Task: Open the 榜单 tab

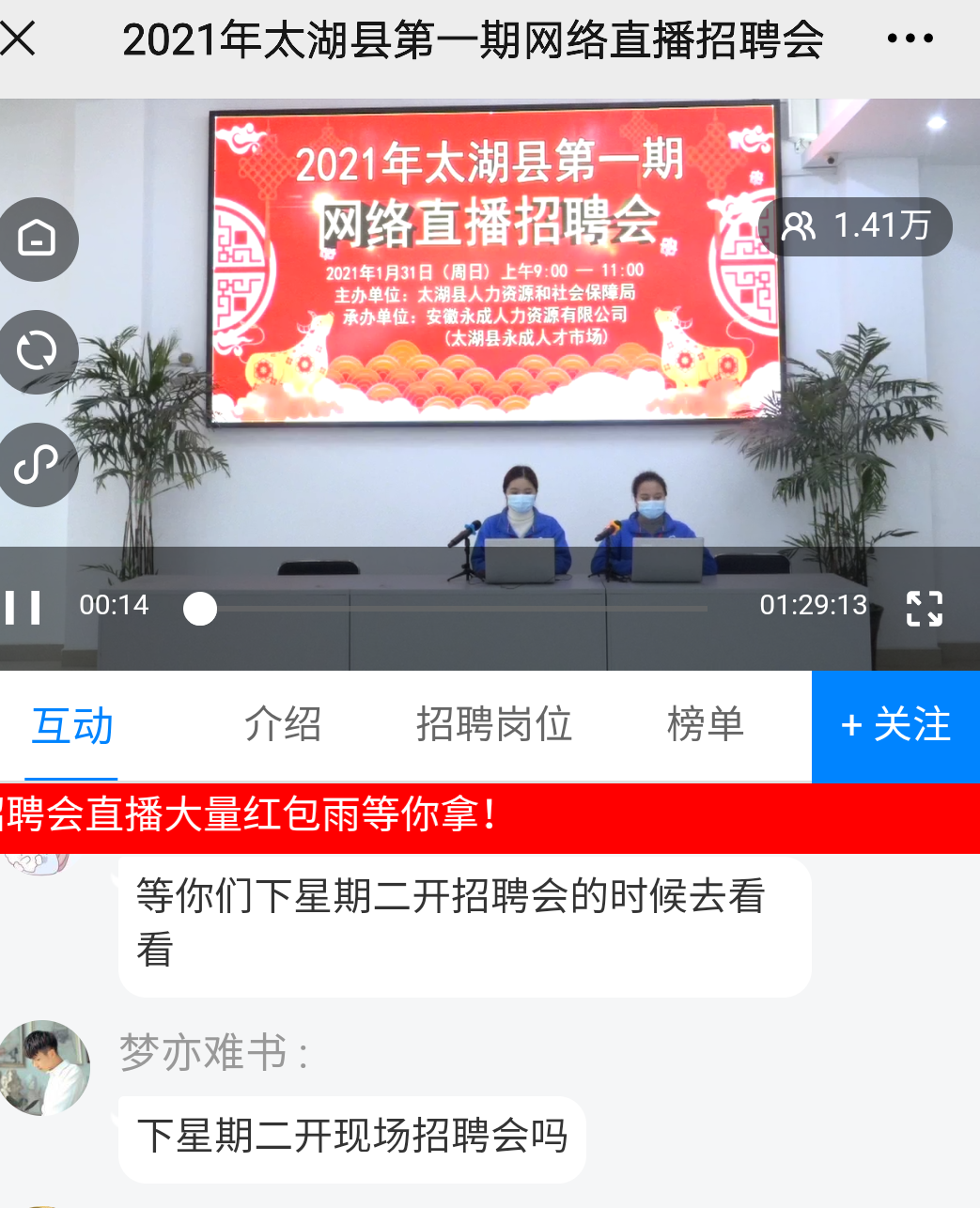Action: (x=705, y=725)
